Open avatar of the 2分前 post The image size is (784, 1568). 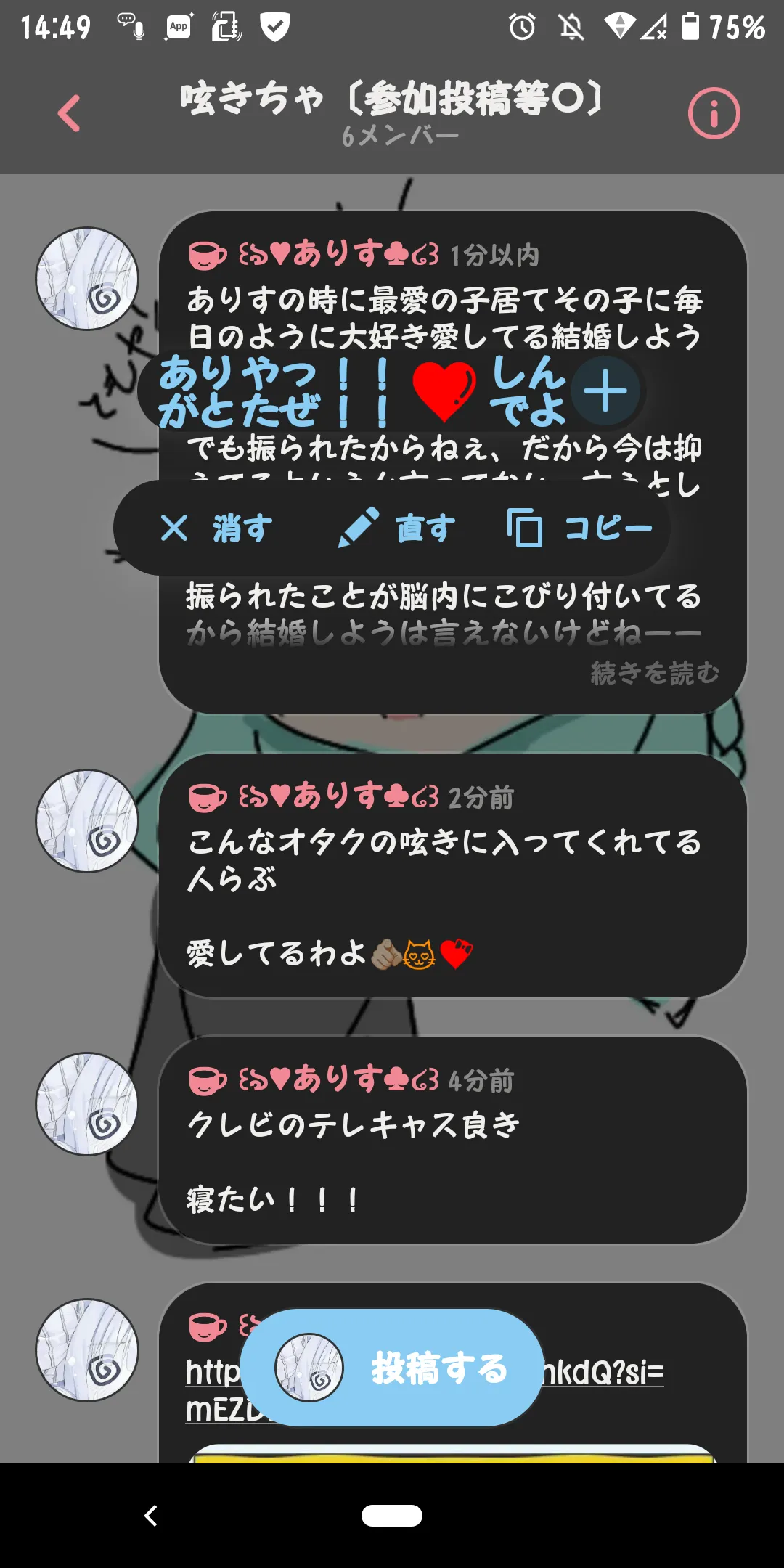[x=87, y=821]
